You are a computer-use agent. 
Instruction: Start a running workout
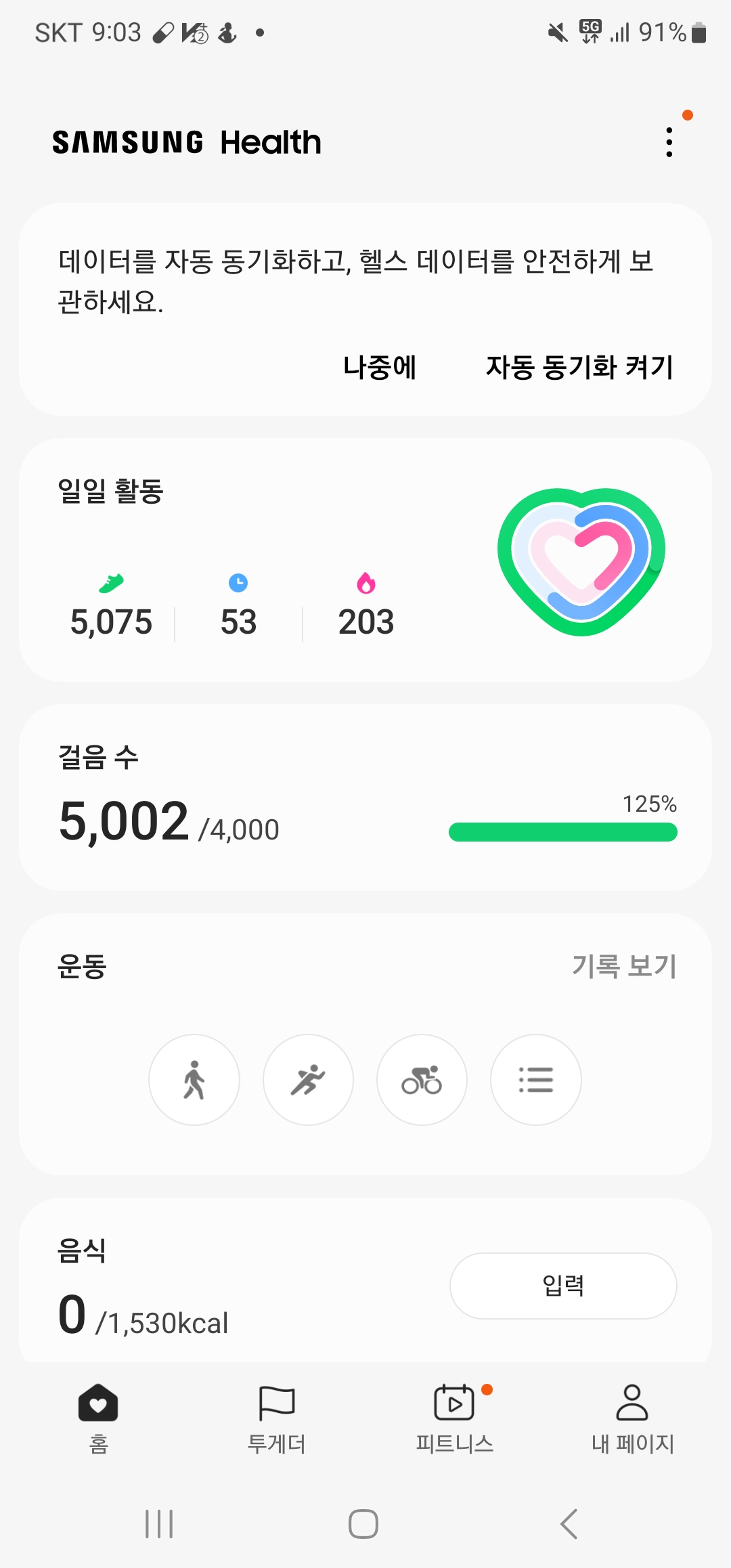tap(308, 1080)
